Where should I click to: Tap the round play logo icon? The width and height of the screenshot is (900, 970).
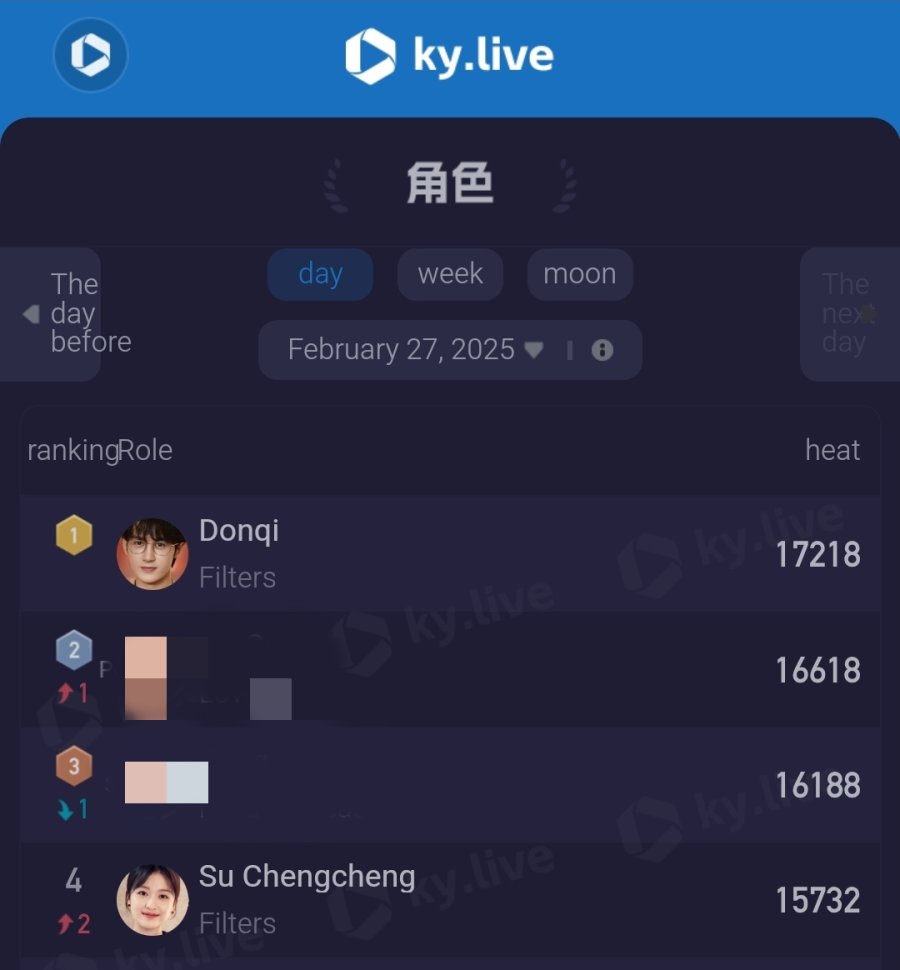pos(90,55)
